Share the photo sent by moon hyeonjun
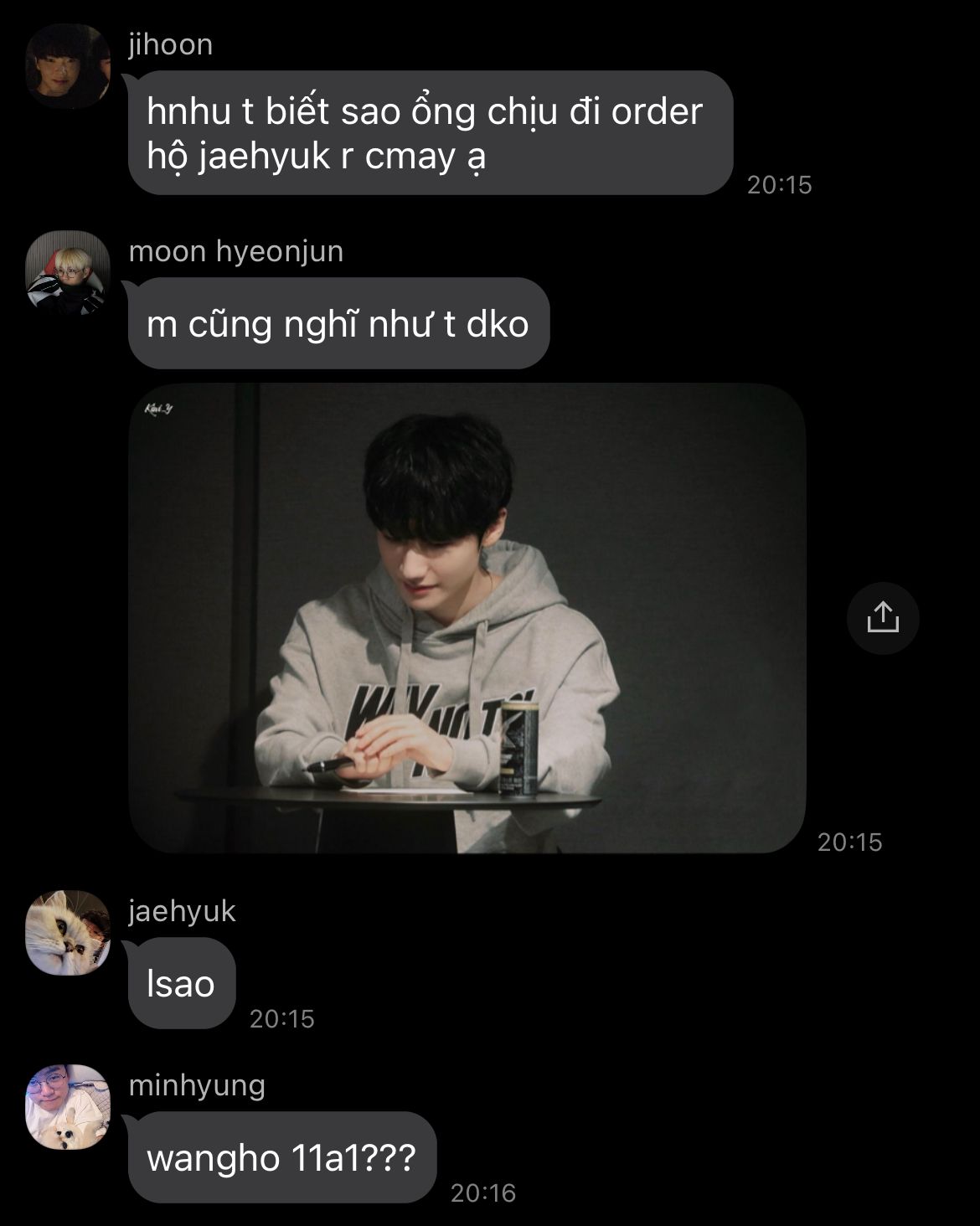This screenshot has width=980, height=1226. coord(882,618)
